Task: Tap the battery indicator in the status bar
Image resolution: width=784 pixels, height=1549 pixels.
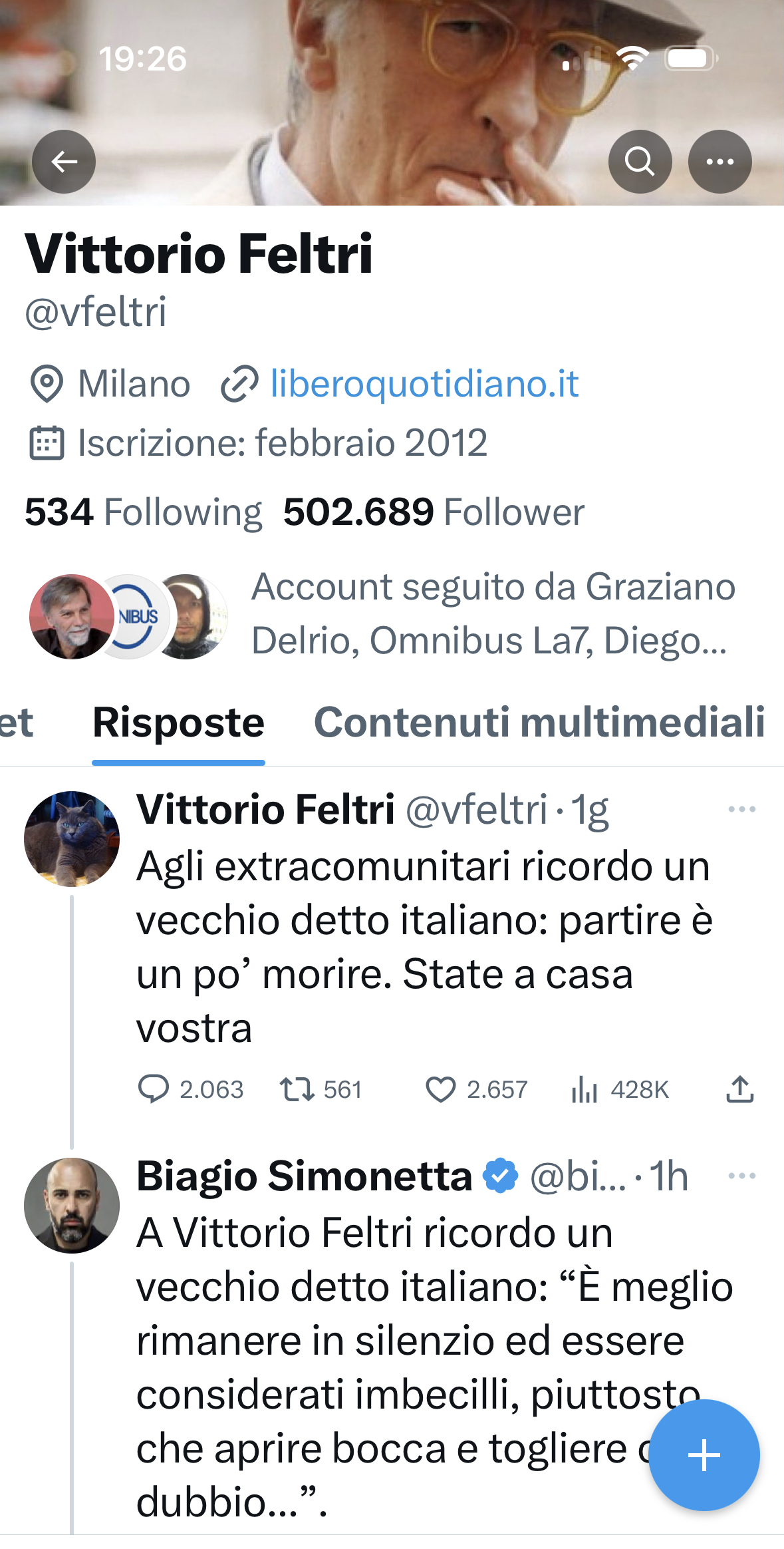Action: click(x=690, y=59)
